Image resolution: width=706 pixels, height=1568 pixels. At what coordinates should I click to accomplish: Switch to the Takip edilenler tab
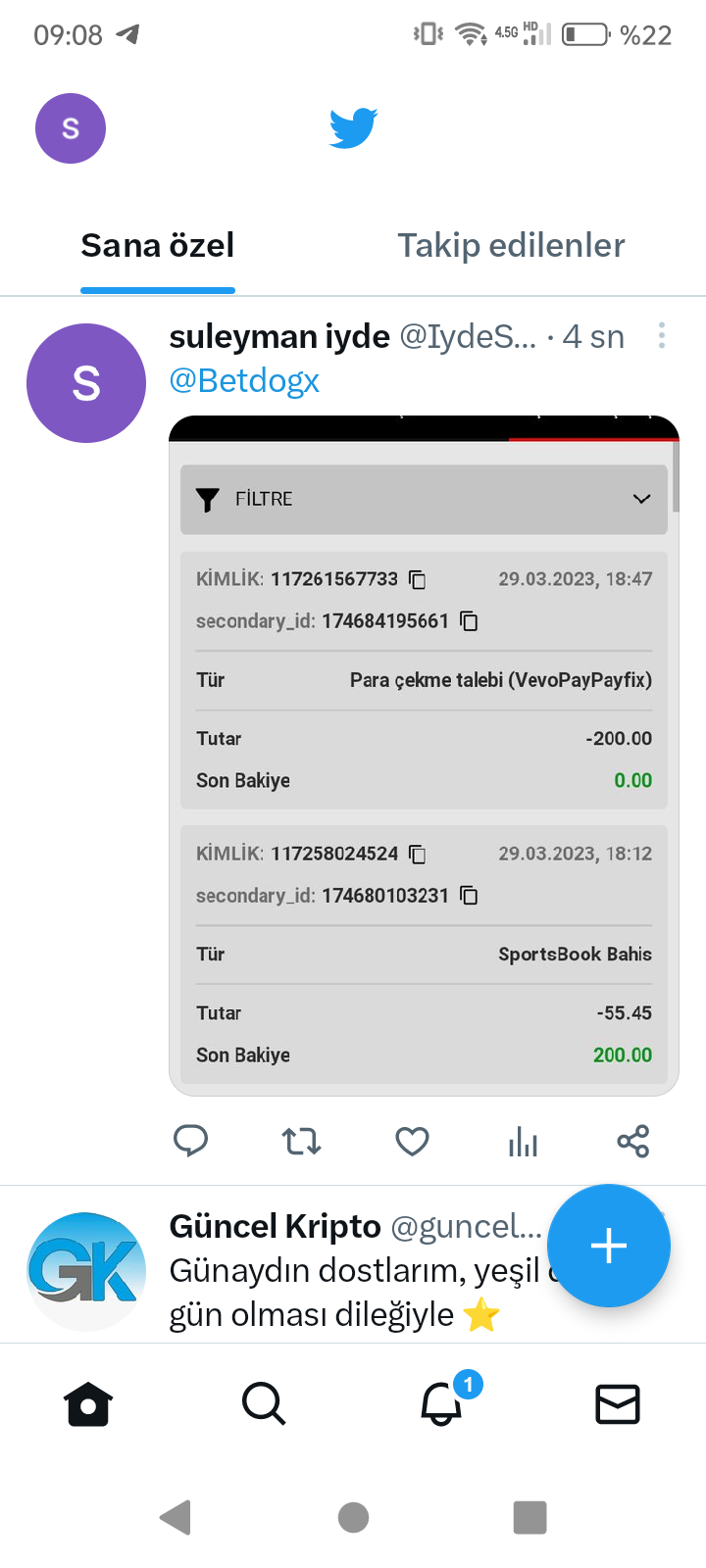pyautogui.click(x=511, y=245)
